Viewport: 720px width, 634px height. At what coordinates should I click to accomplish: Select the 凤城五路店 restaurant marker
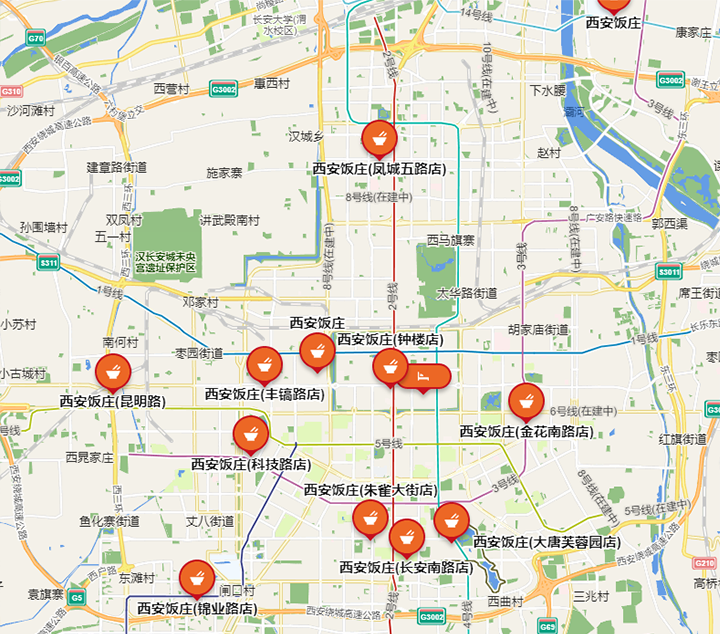coord(377,138)
